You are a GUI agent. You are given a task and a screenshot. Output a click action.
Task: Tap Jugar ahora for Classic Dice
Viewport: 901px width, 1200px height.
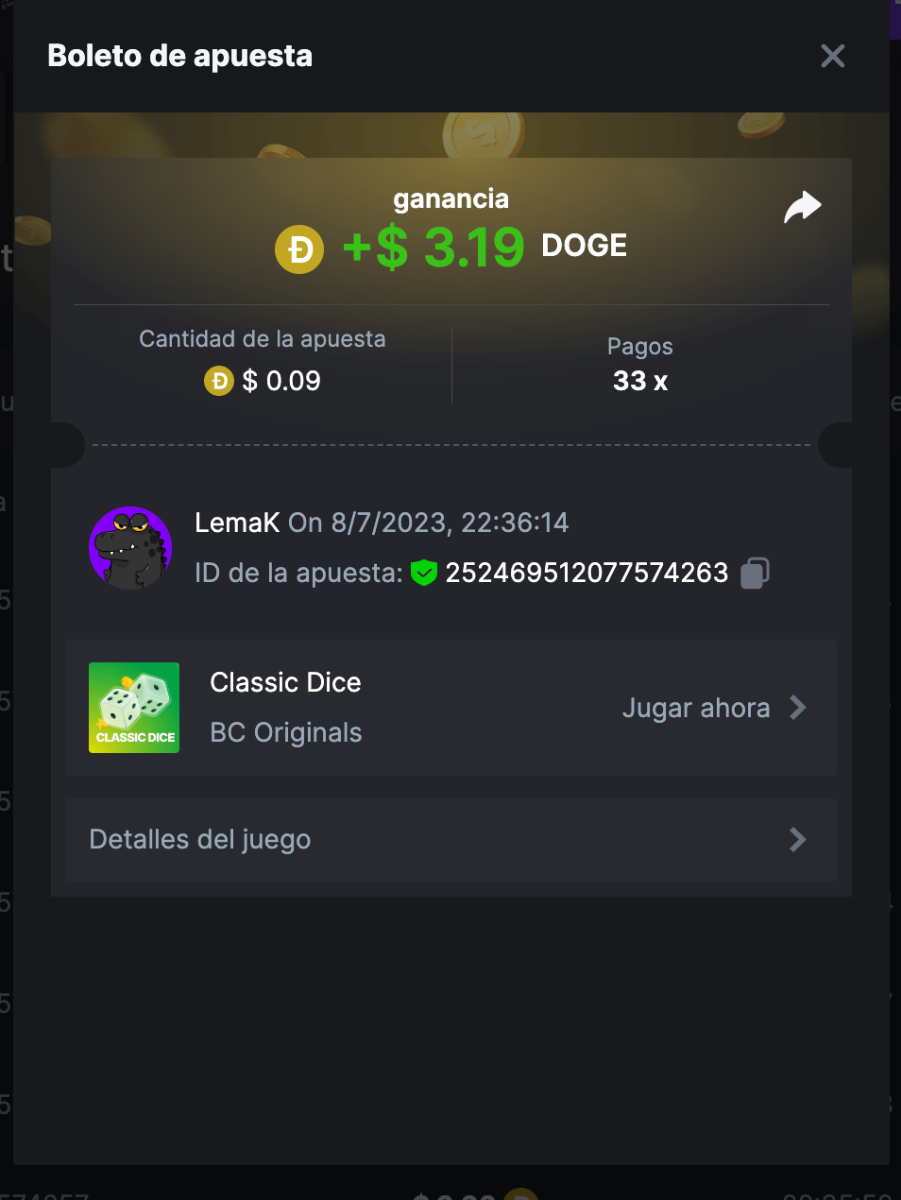[713, 708]
